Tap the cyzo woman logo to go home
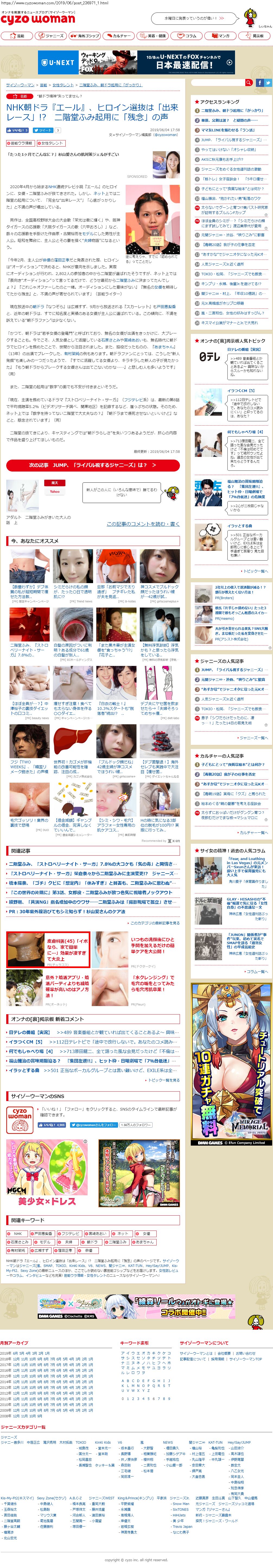 point(38,20)
